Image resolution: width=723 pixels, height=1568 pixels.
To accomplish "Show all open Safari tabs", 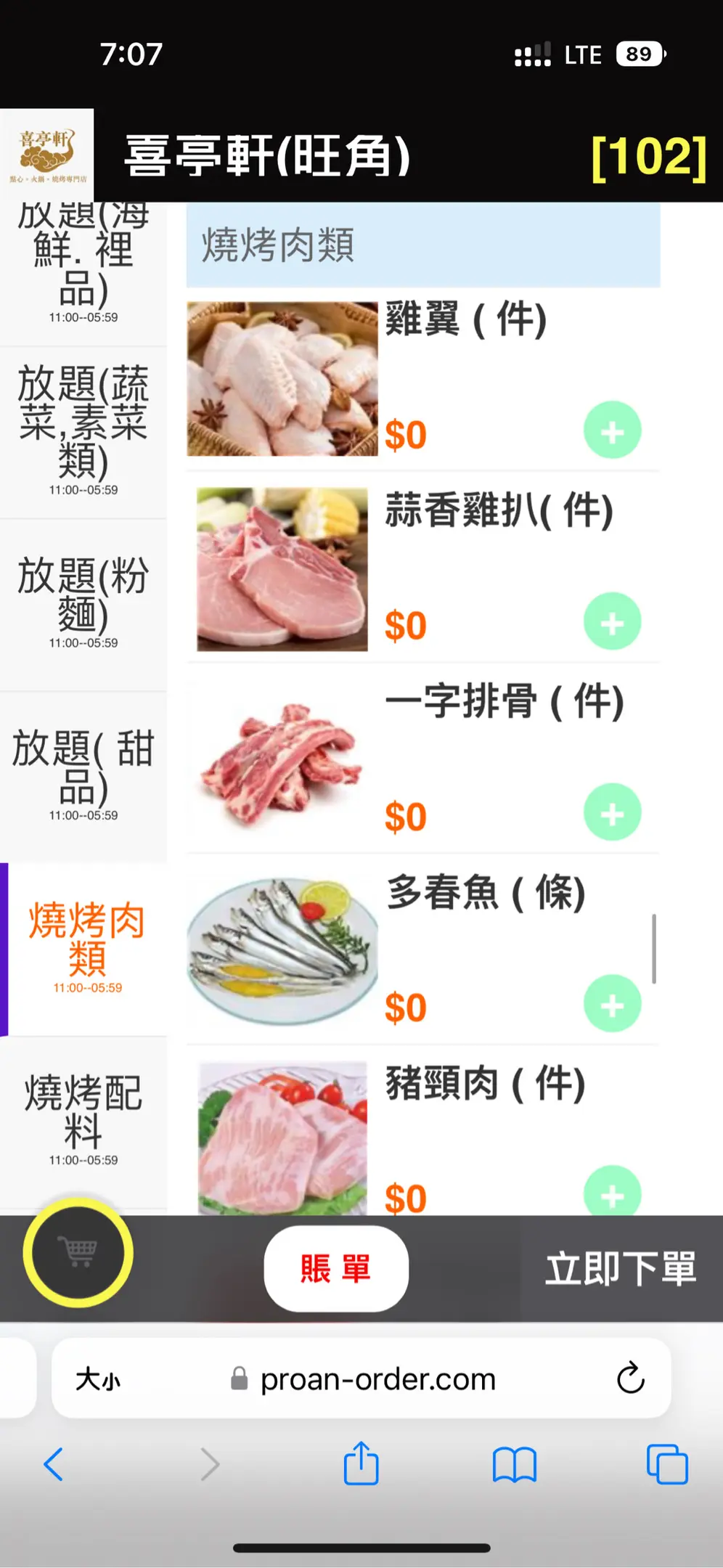I will pos(667,1463).
